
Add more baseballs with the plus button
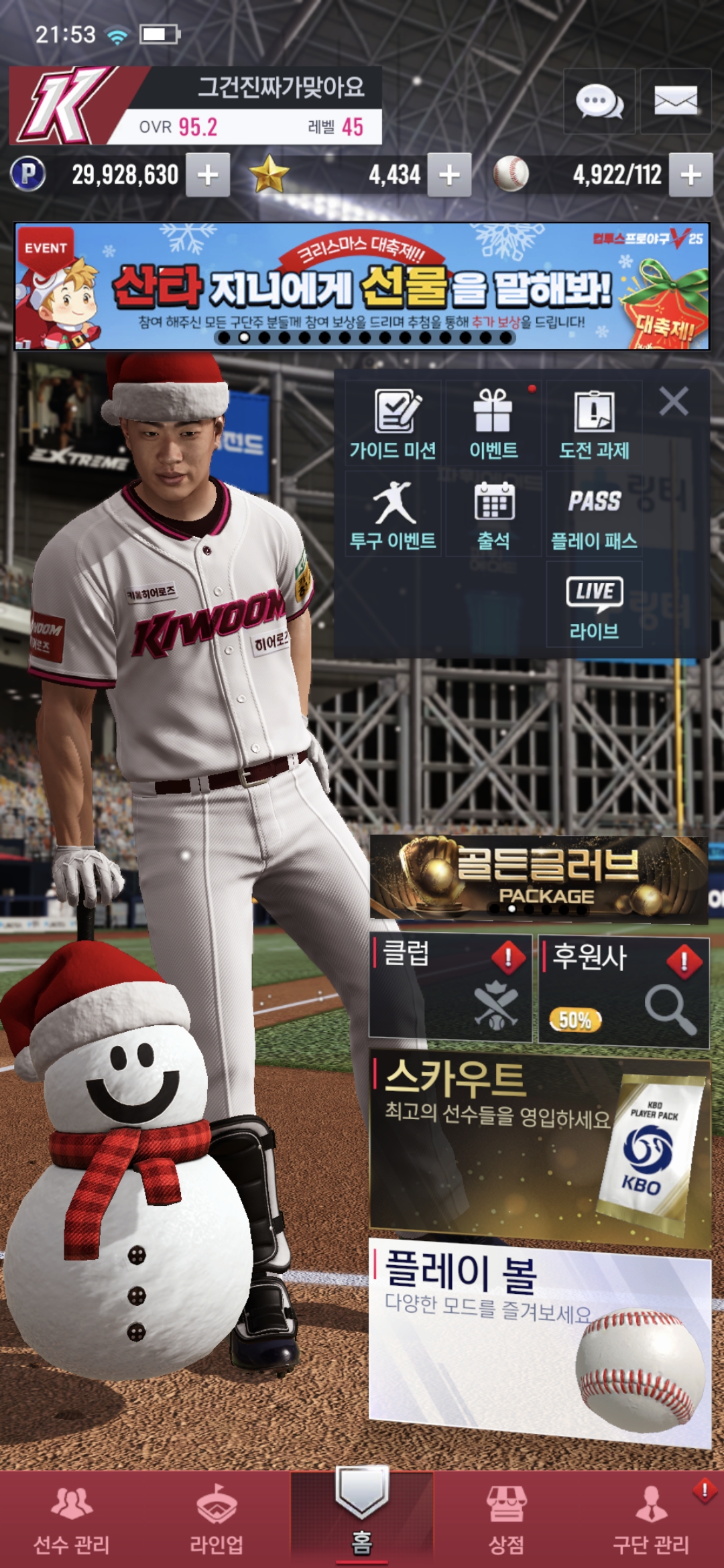[690, 175]
